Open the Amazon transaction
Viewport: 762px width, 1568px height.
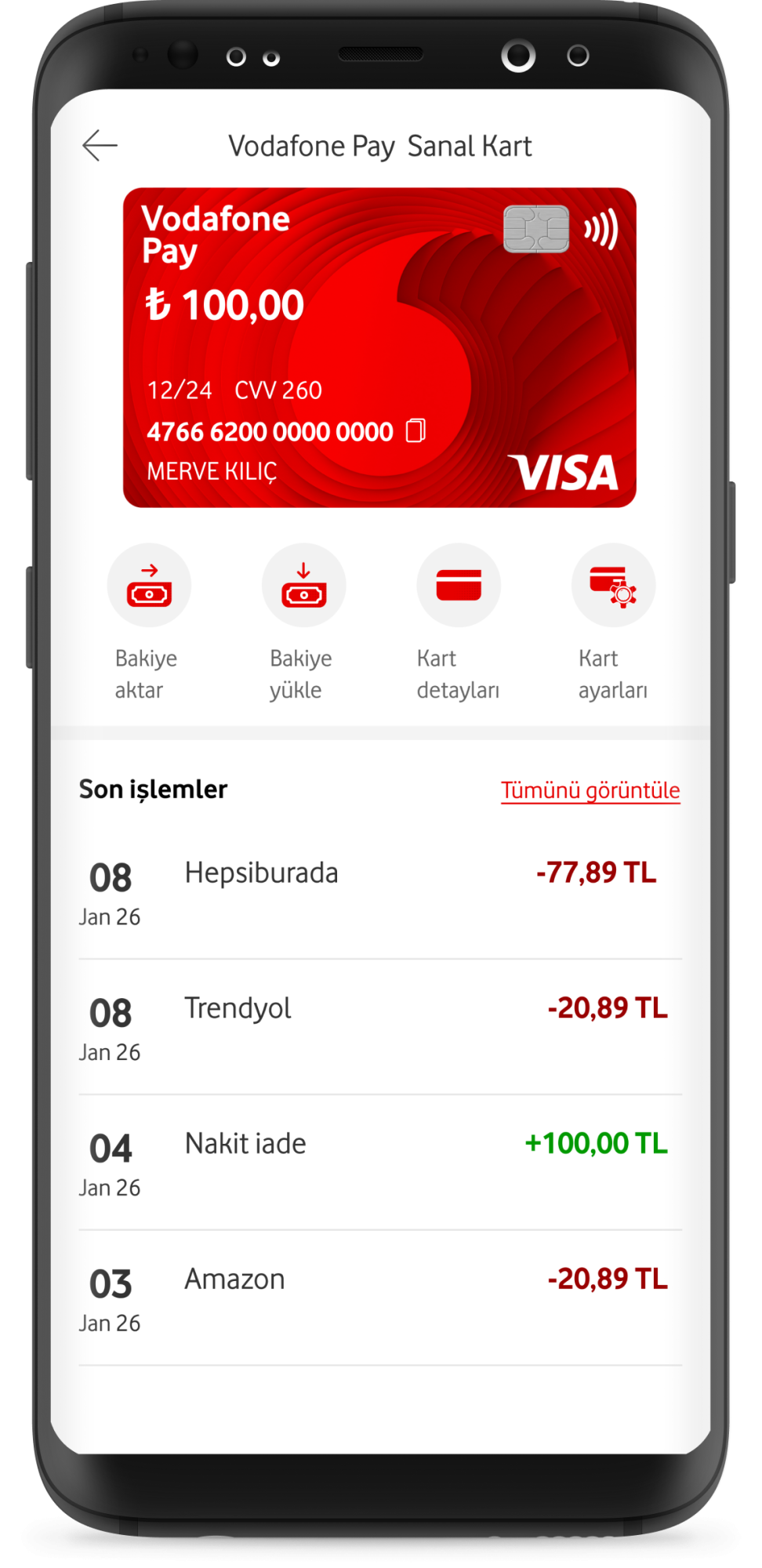pyautogui.click(x=380, y=1299)
